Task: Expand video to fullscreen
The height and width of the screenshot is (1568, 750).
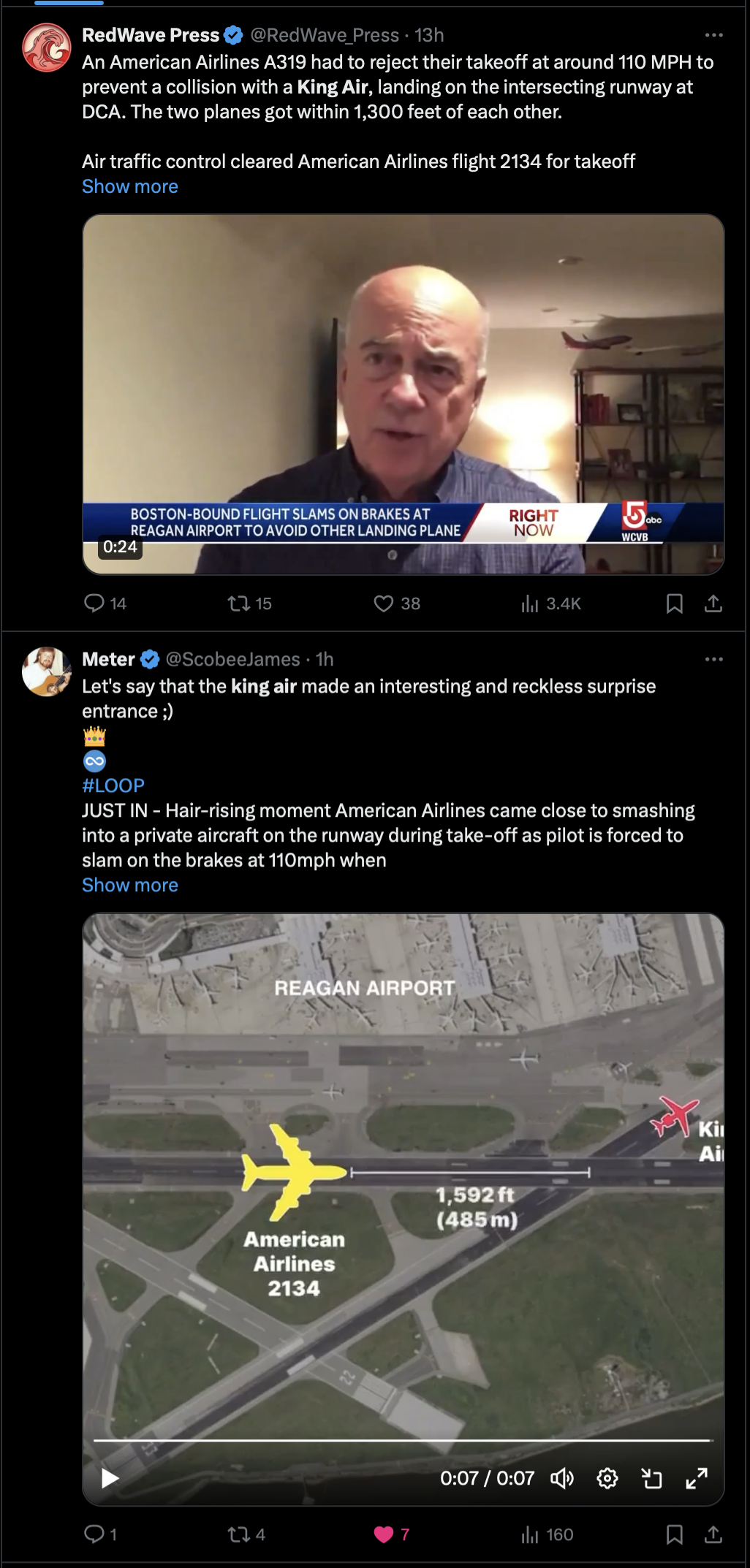Action: pos(697,1478)
